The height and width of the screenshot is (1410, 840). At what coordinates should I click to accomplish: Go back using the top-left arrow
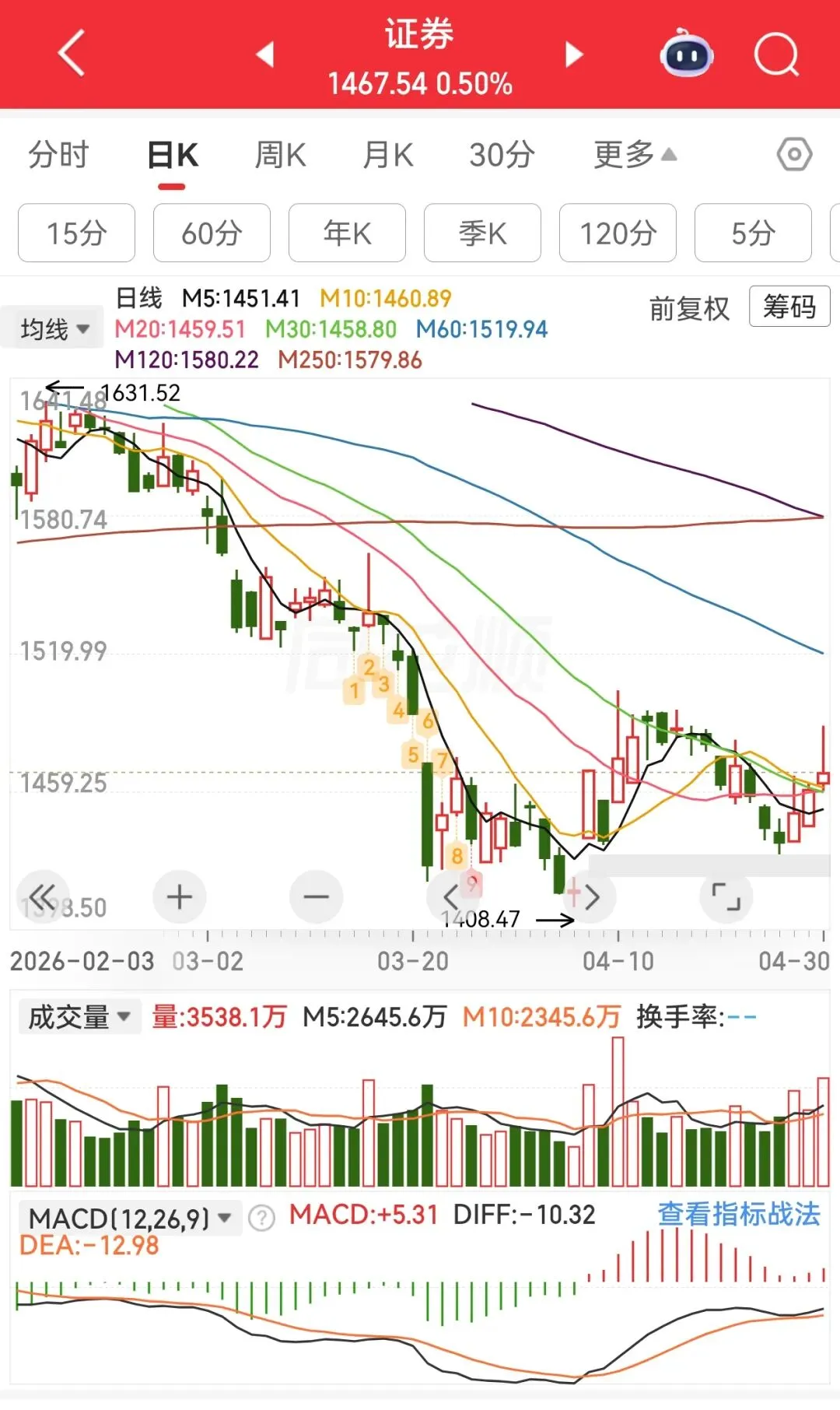(71, 54)
